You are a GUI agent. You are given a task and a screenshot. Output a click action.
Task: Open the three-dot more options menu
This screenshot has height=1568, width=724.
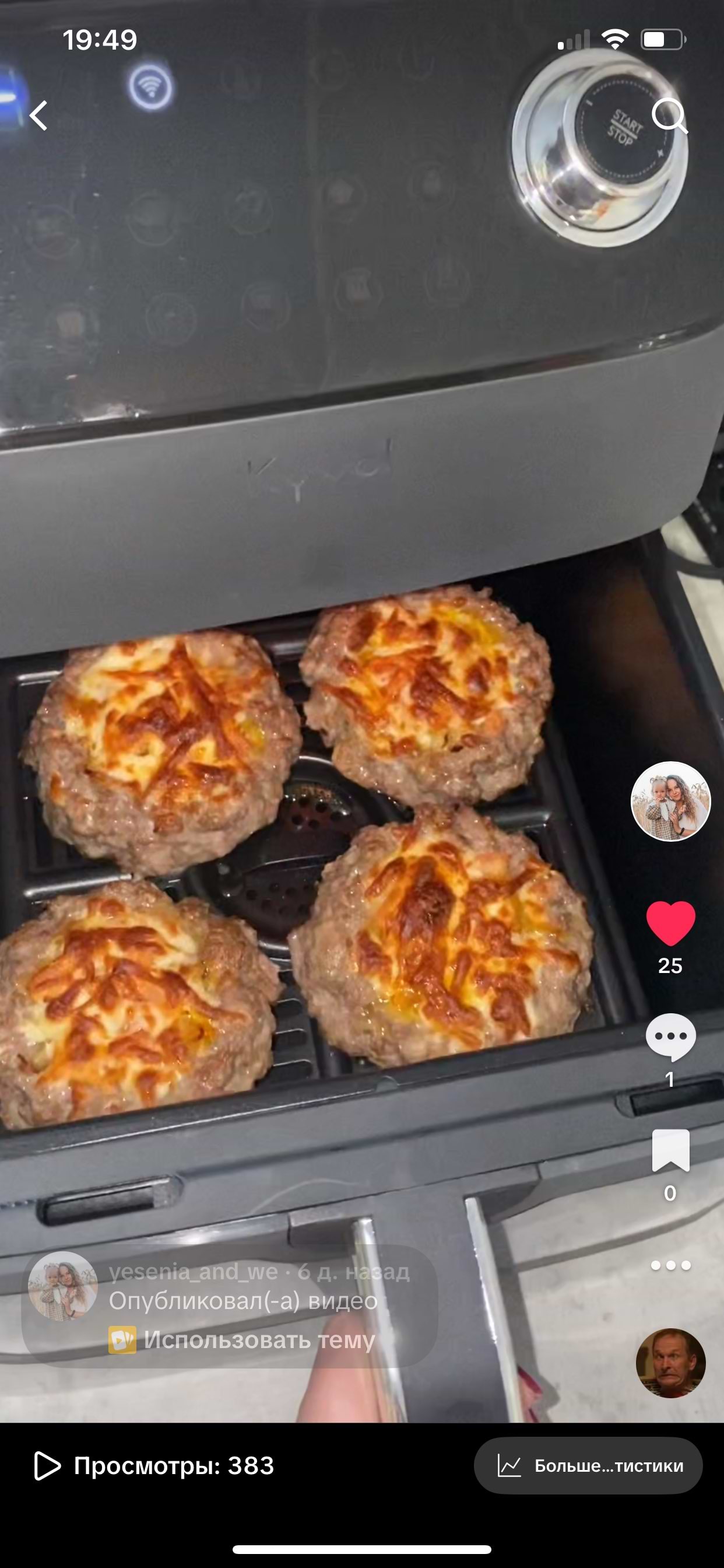(x=670, y=1265)
